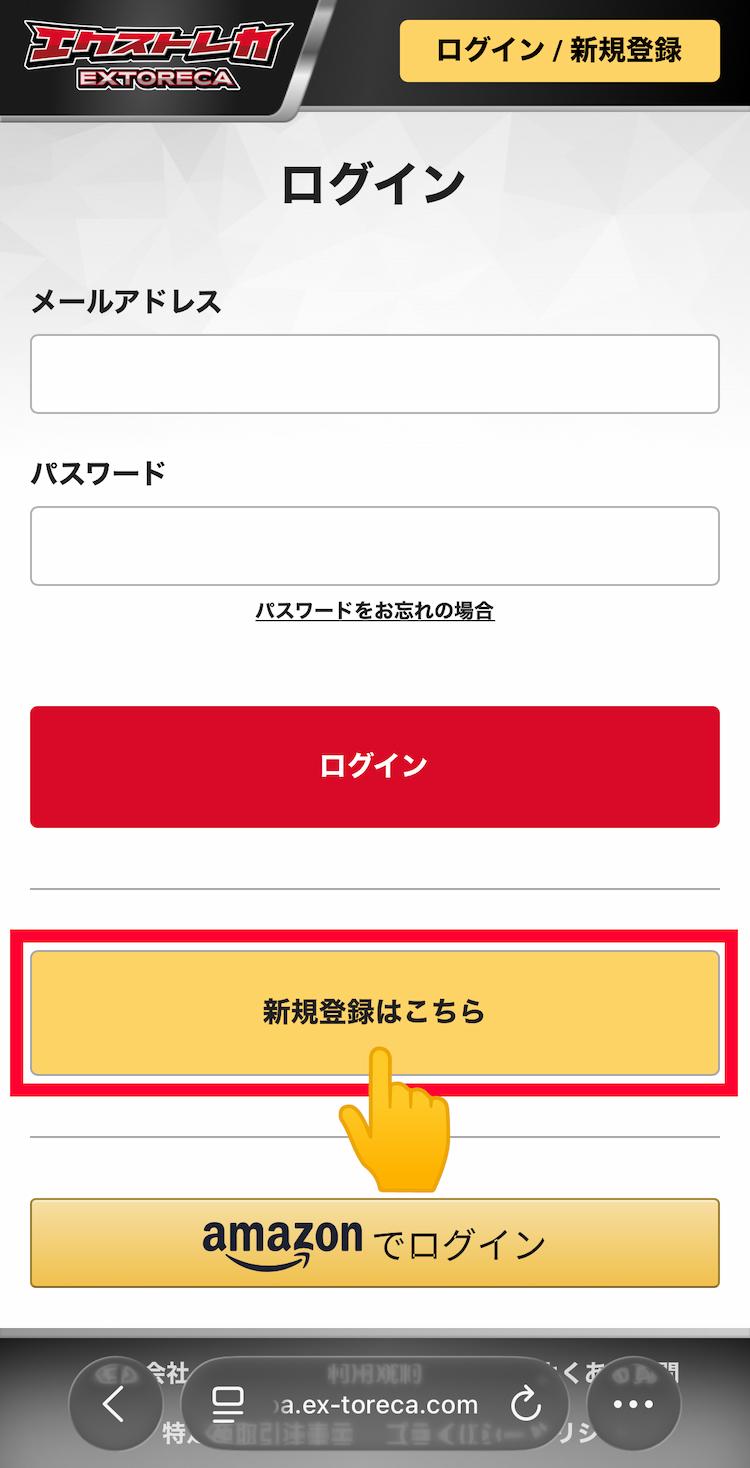Screen dimensions: 750x1468
Task: Tap the red ログイン button
Action: pyautogui.click(x=375, y=767)
